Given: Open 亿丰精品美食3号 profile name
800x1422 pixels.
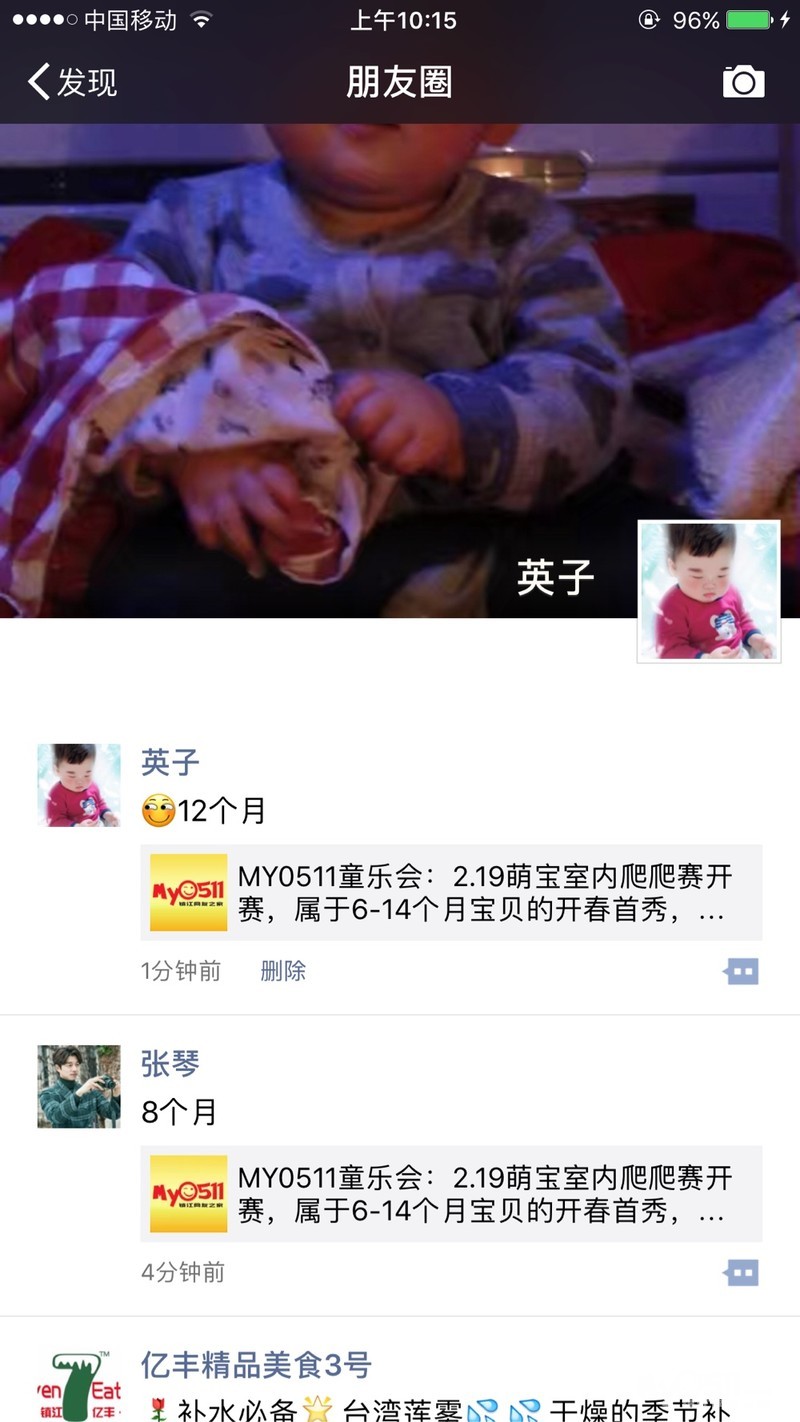Looking at the screenshot, I should pos(256,1365).
